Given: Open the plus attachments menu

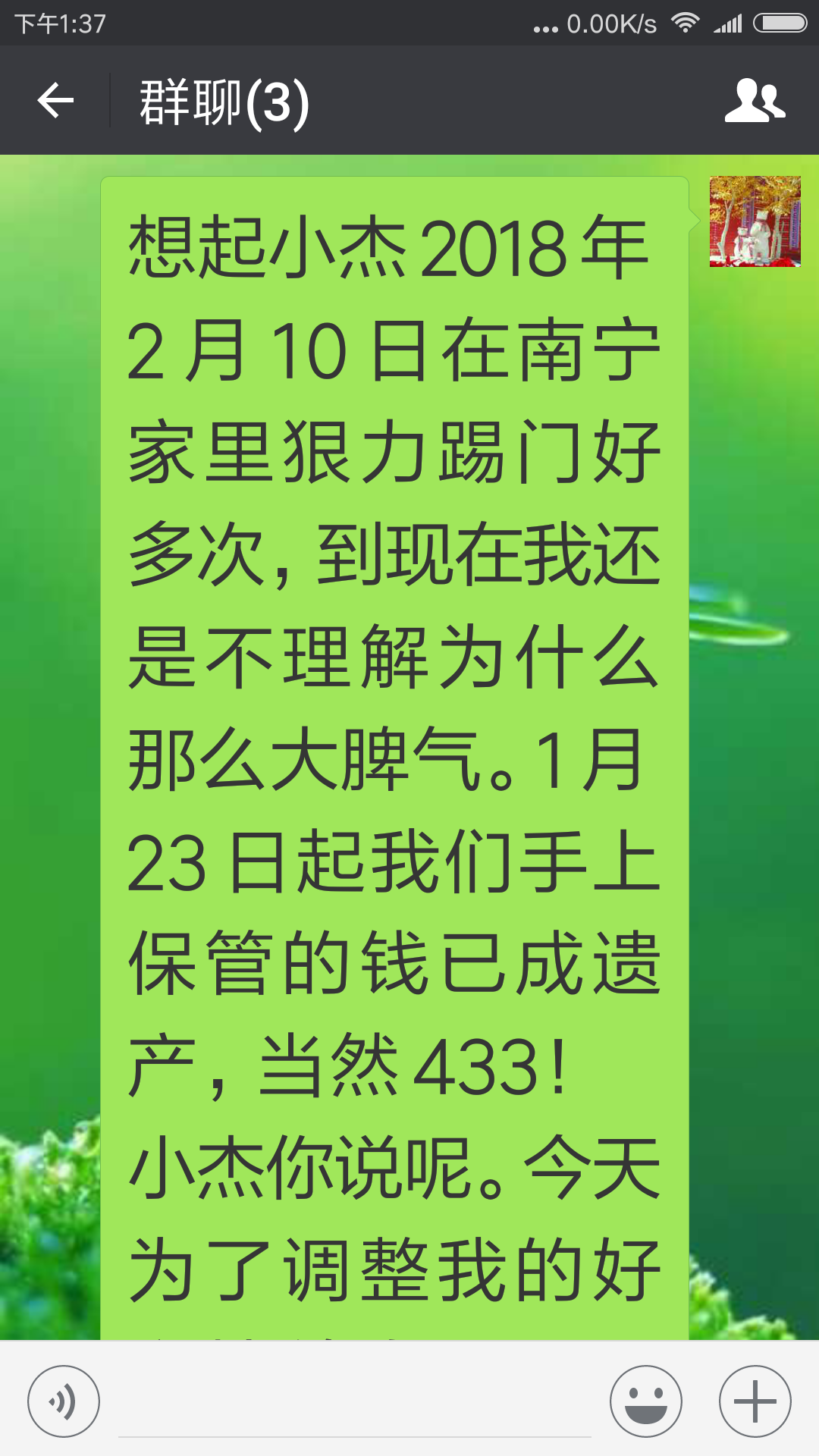Looking at the screenshot, I should tap(755, 1401).
